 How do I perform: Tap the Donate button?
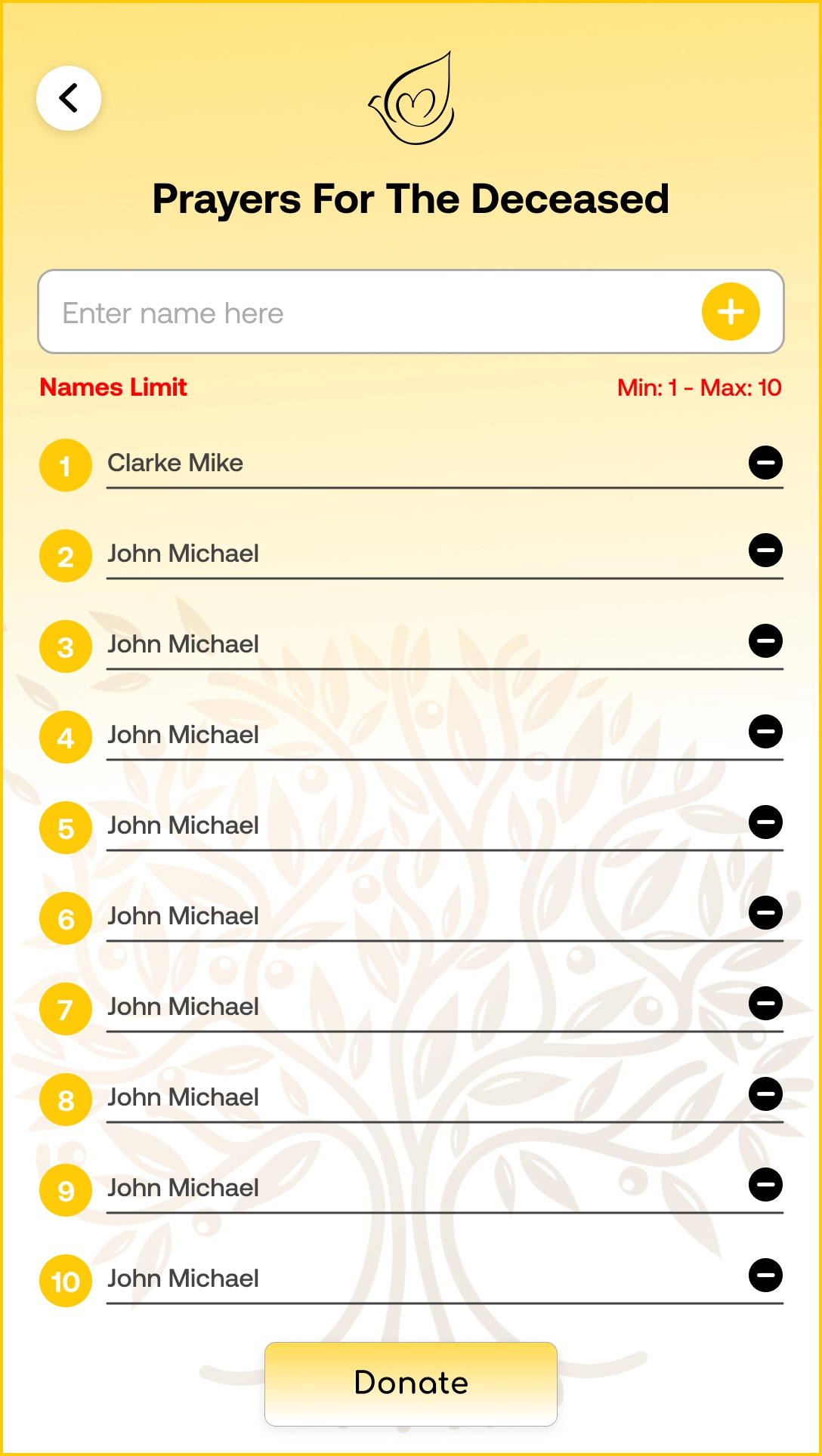coord(411,1384)
